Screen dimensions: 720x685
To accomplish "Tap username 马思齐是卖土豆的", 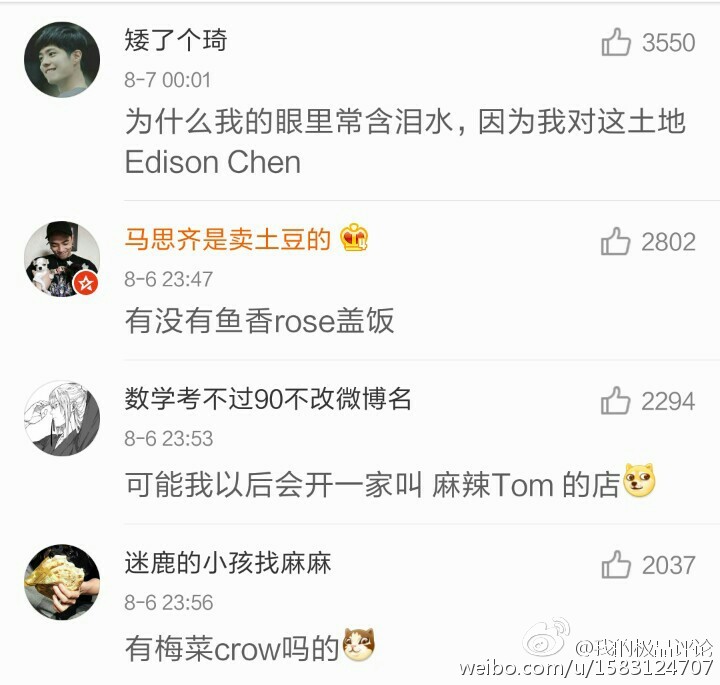I will 228,239.
